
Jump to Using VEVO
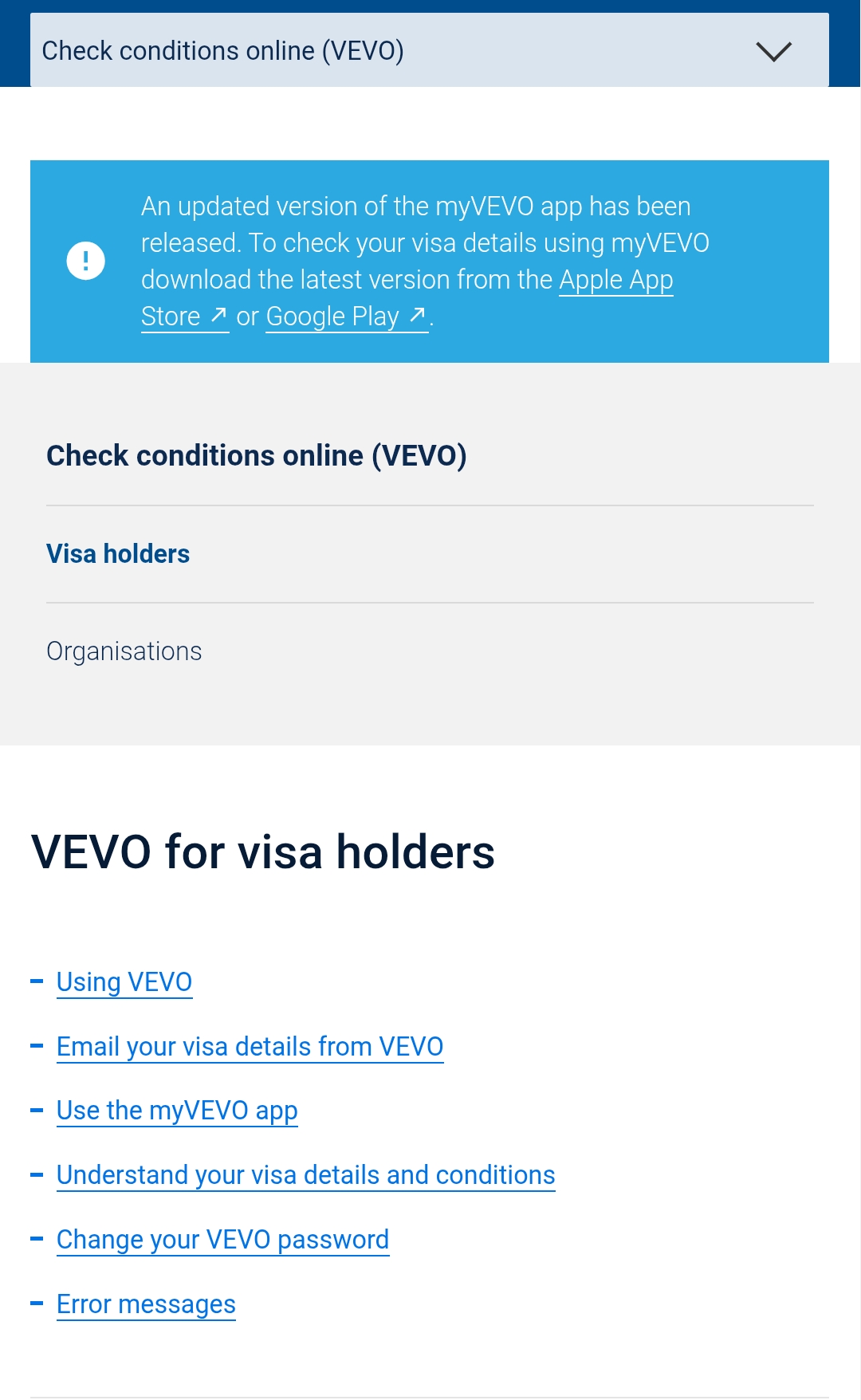coord(124,981)
